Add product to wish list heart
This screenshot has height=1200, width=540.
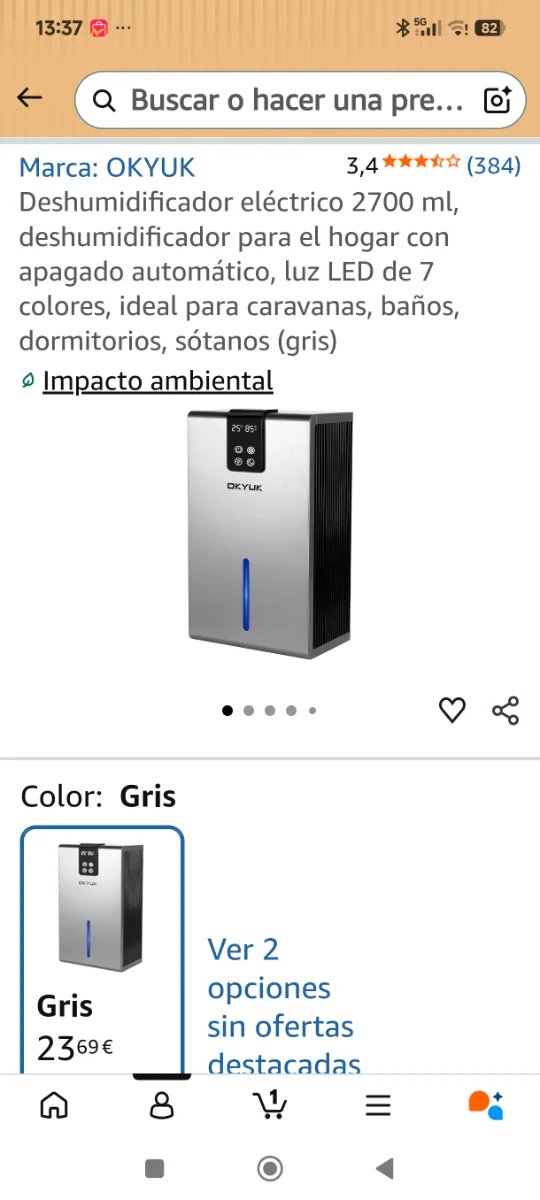pyautogui.click(x=453, y=711)
